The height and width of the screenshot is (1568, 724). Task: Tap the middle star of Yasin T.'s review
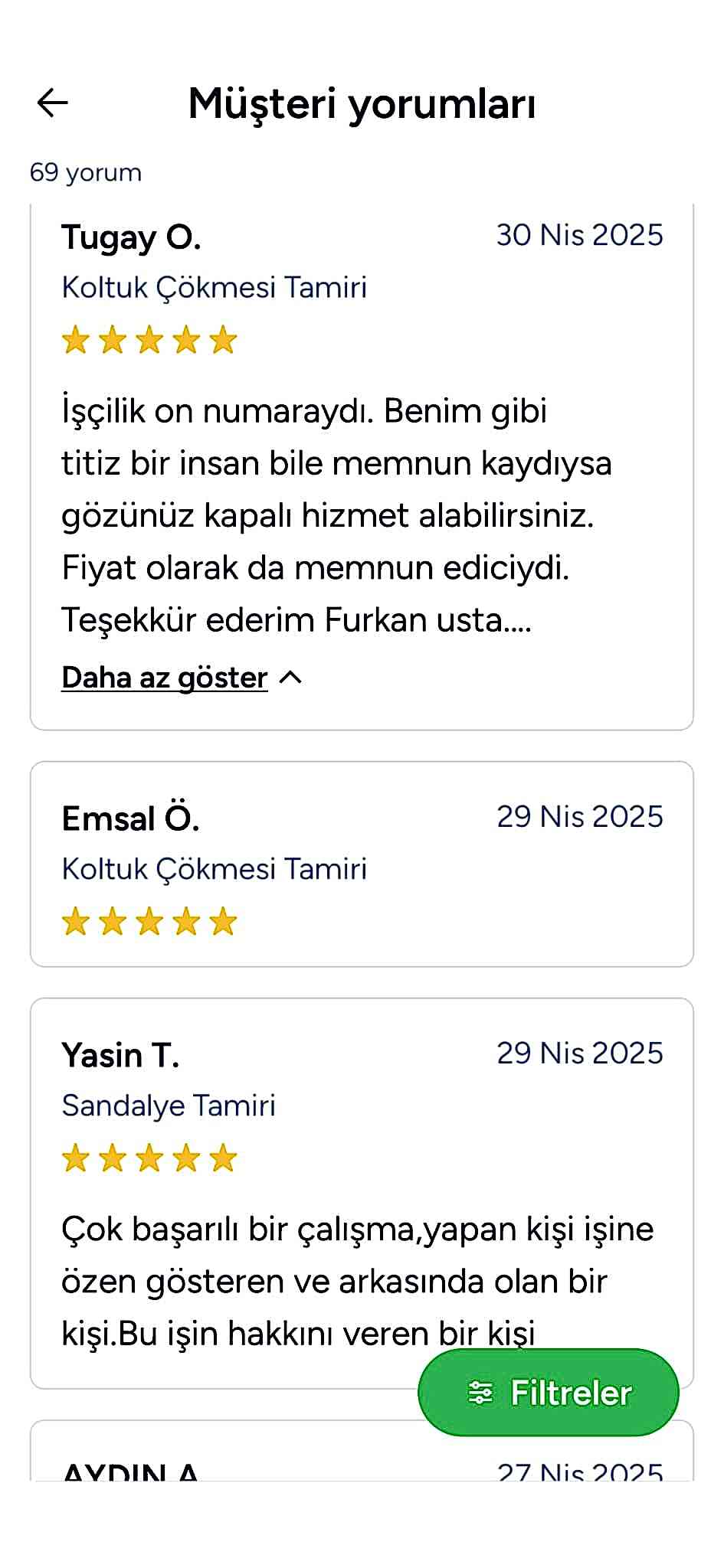[149, 1158]
